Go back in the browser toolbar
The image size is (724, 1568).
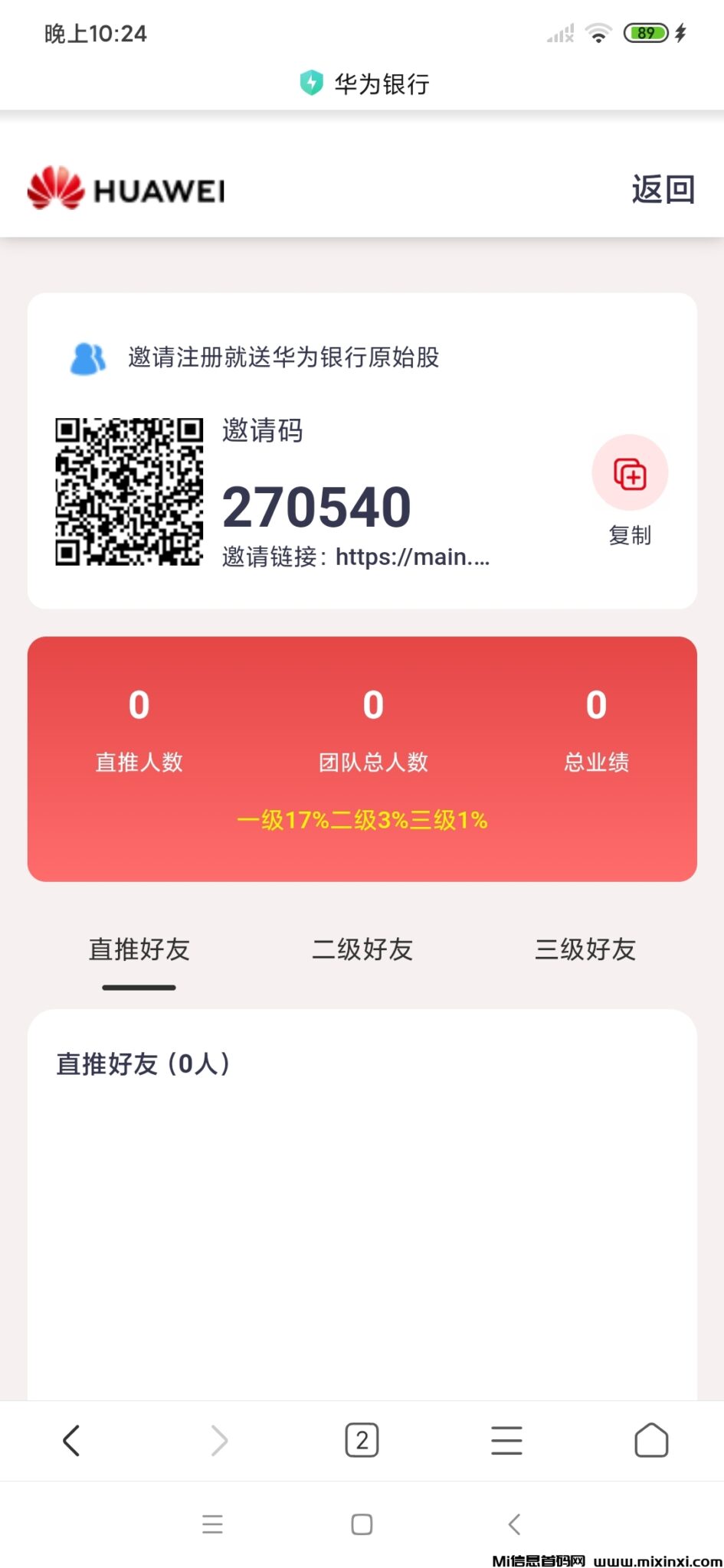click(x=71, y=1440)
